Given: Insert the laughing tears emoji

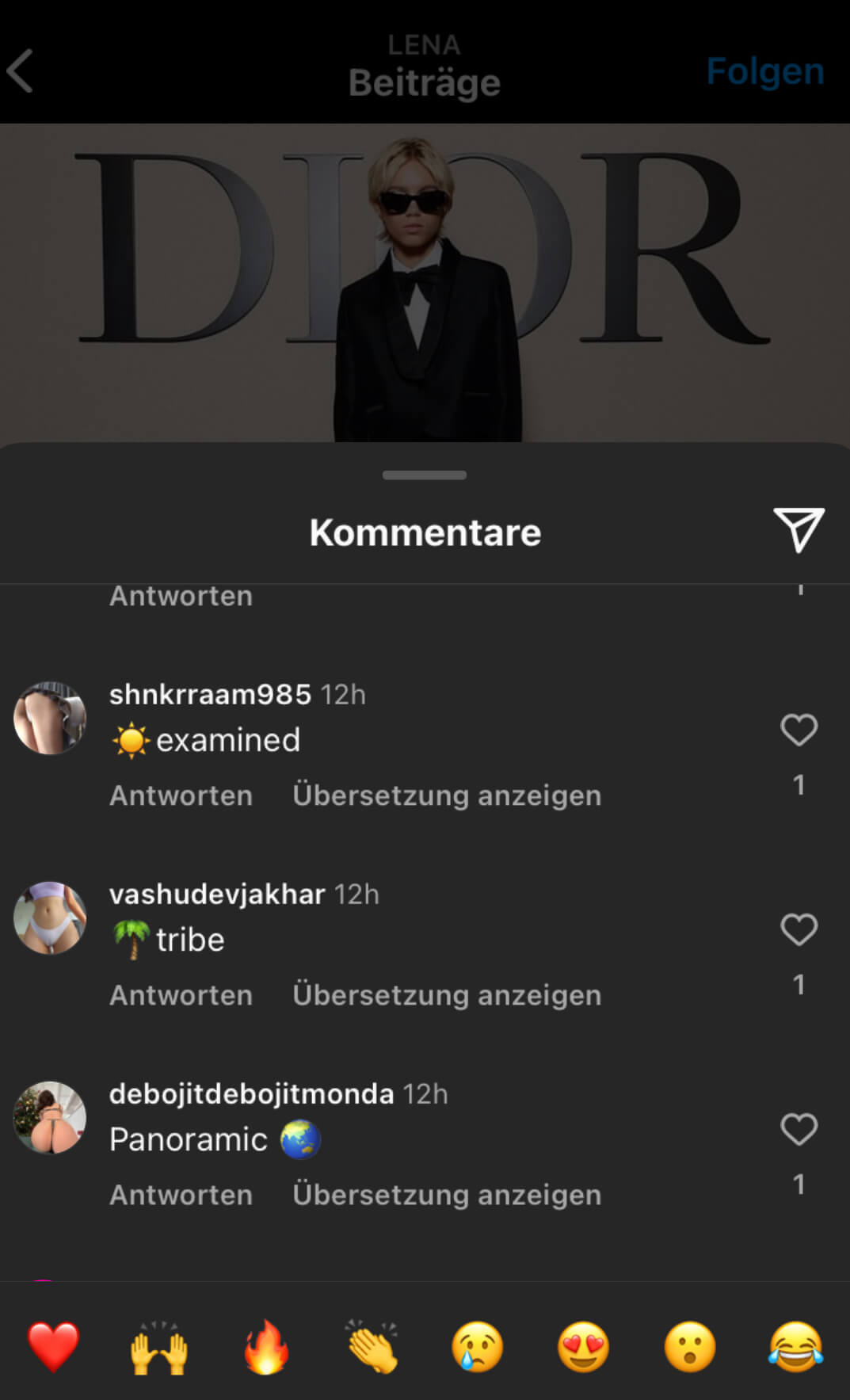Looking at the screenshot, I should pos(796,1346).
